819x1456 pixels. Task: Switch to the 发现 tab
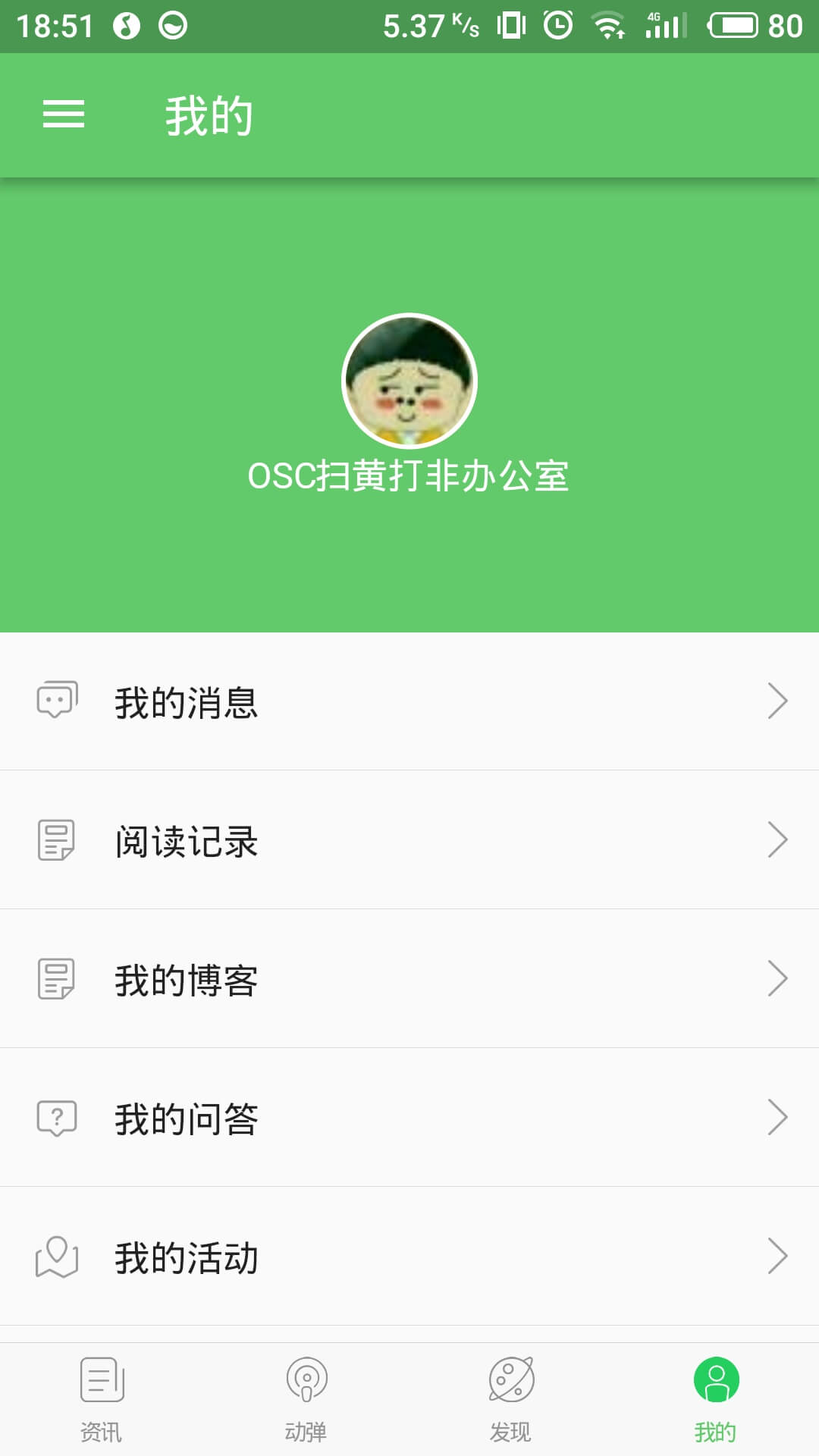click(x=511, y=1399)
